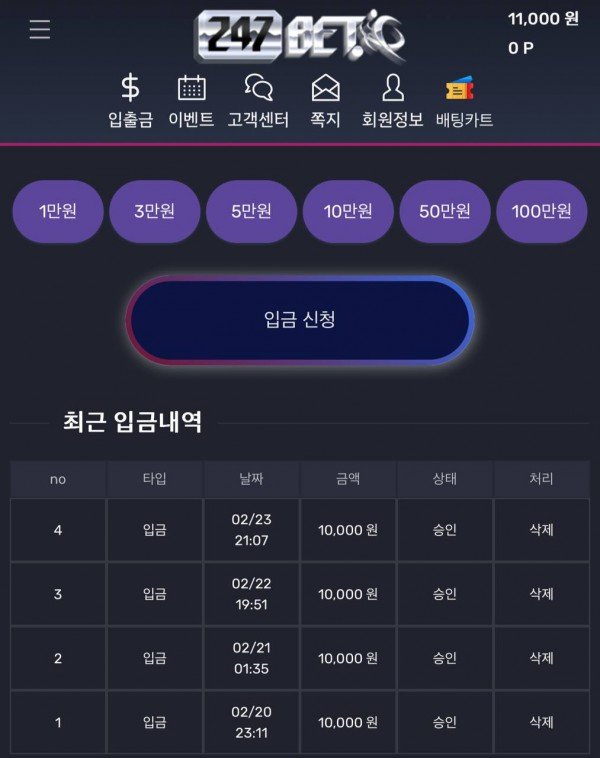The width and height of the screenshot is (600, 758).
Task: Select the 3만원 amount chip
Action: tap(154, 211)
